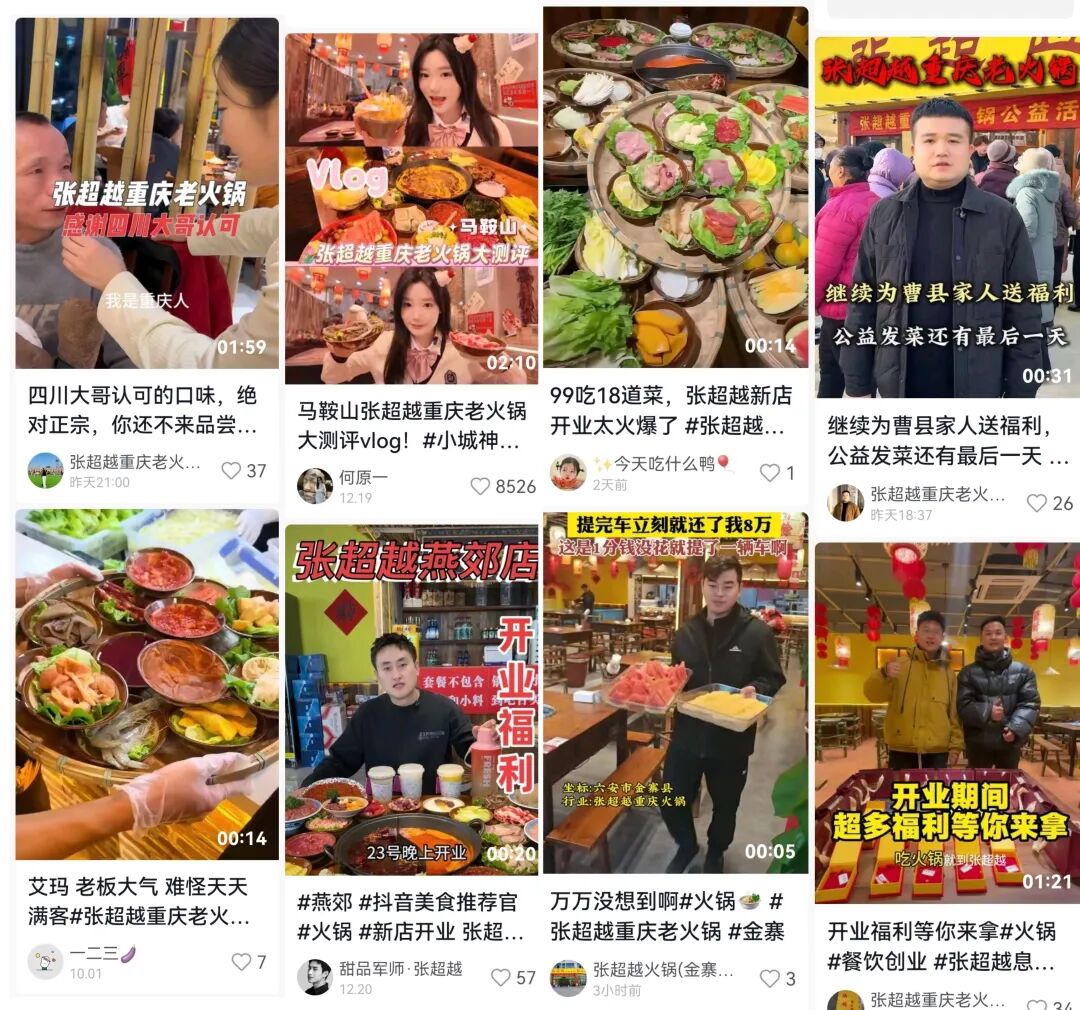Like the #燕郊 video by 甜品军师·张超越
Viewport: 1080px width, 1010px height.
[501, 977]
